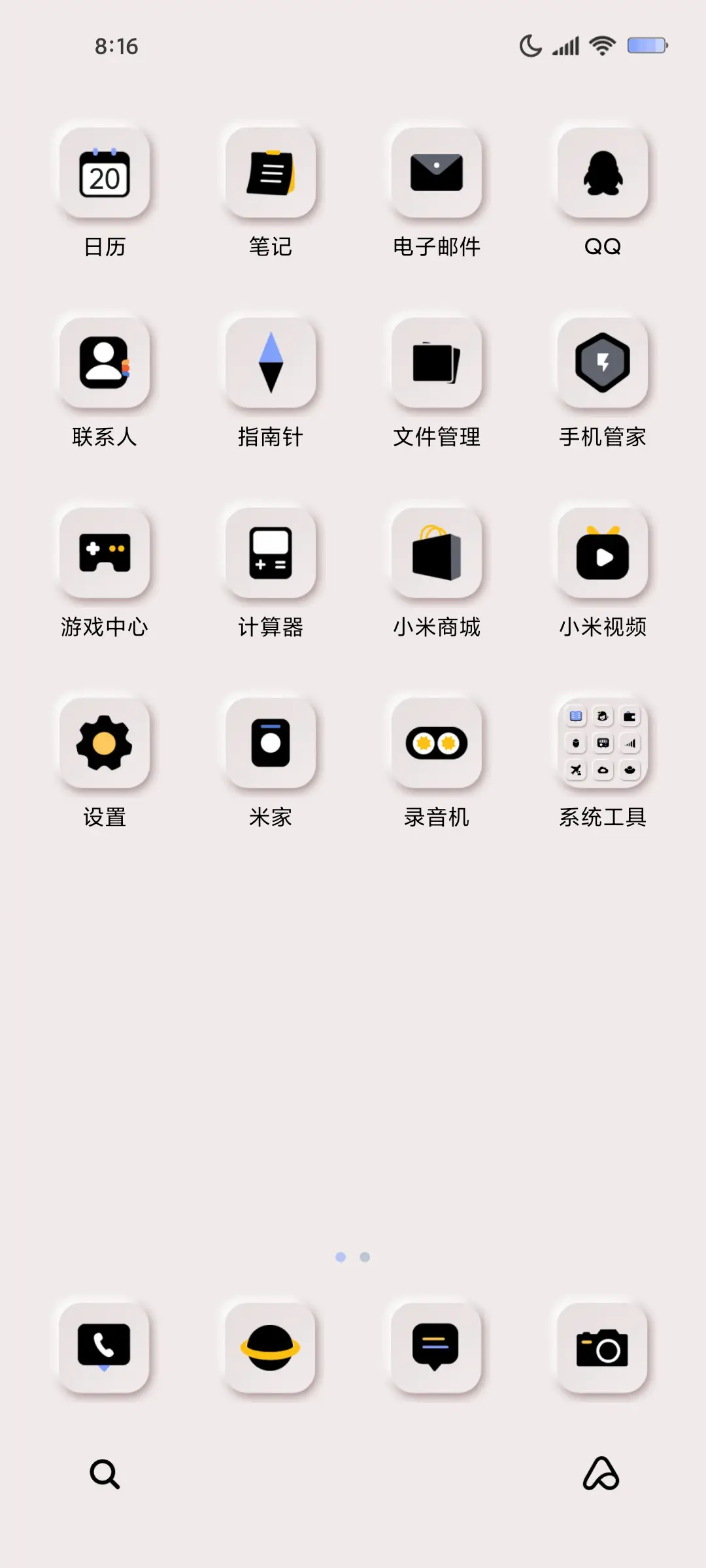Image resolution: width=706 pixels, height=1568 pixels.
Task: Open 文件管理 (File Manager)
Action: [x=437, y=364]
